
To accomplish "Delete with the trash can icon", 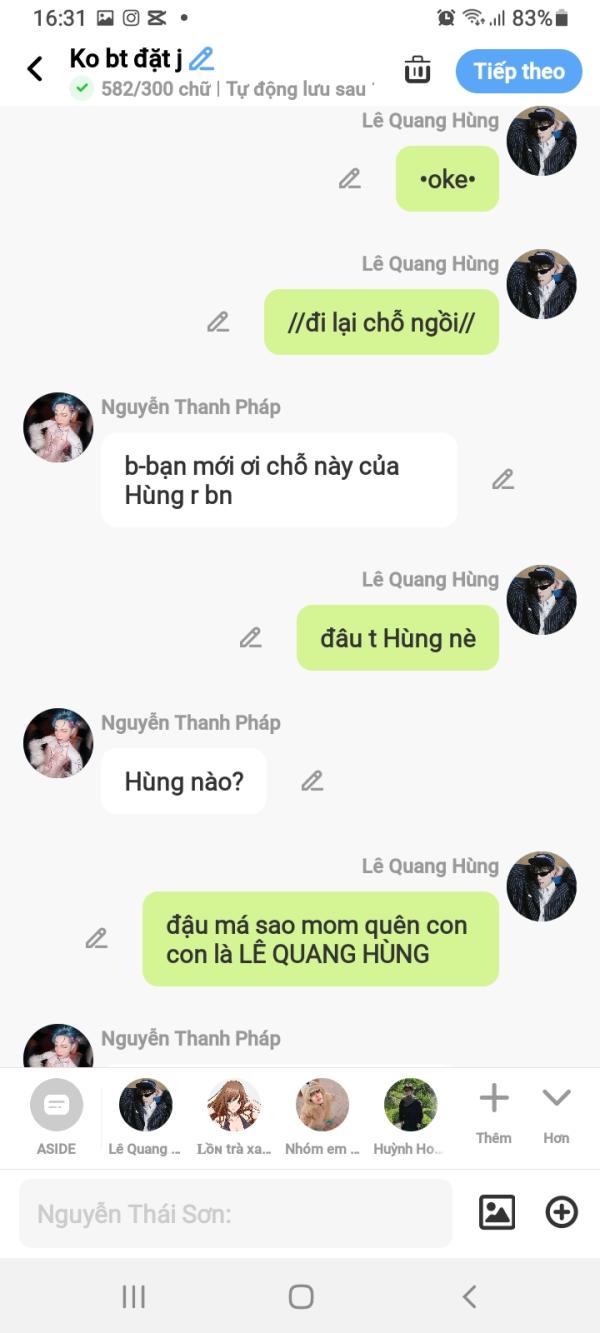I will coord(417,70).
